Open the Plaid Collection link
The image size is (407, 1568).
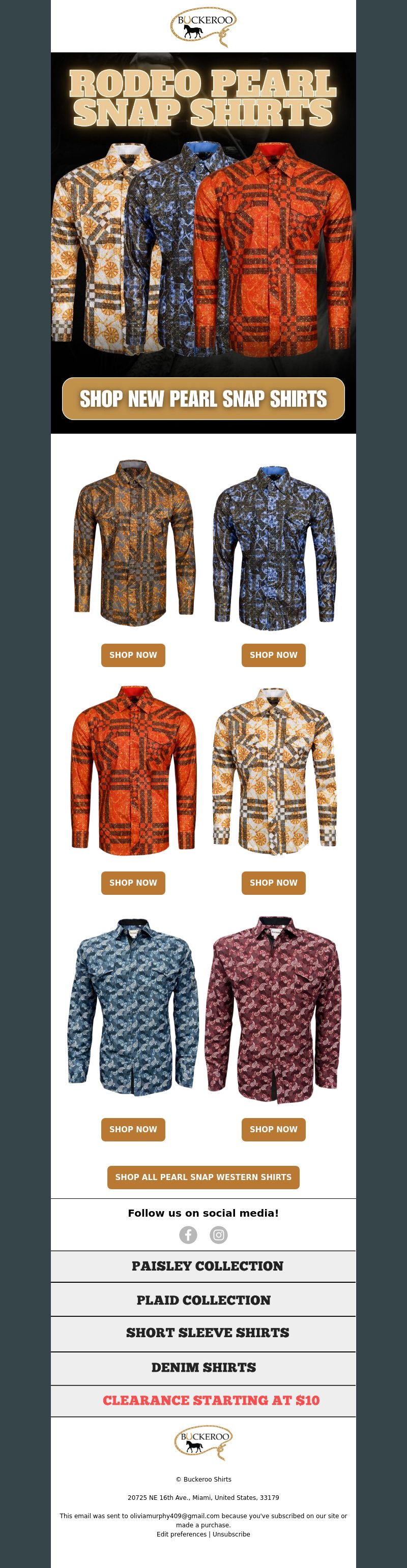point(203,1300)
